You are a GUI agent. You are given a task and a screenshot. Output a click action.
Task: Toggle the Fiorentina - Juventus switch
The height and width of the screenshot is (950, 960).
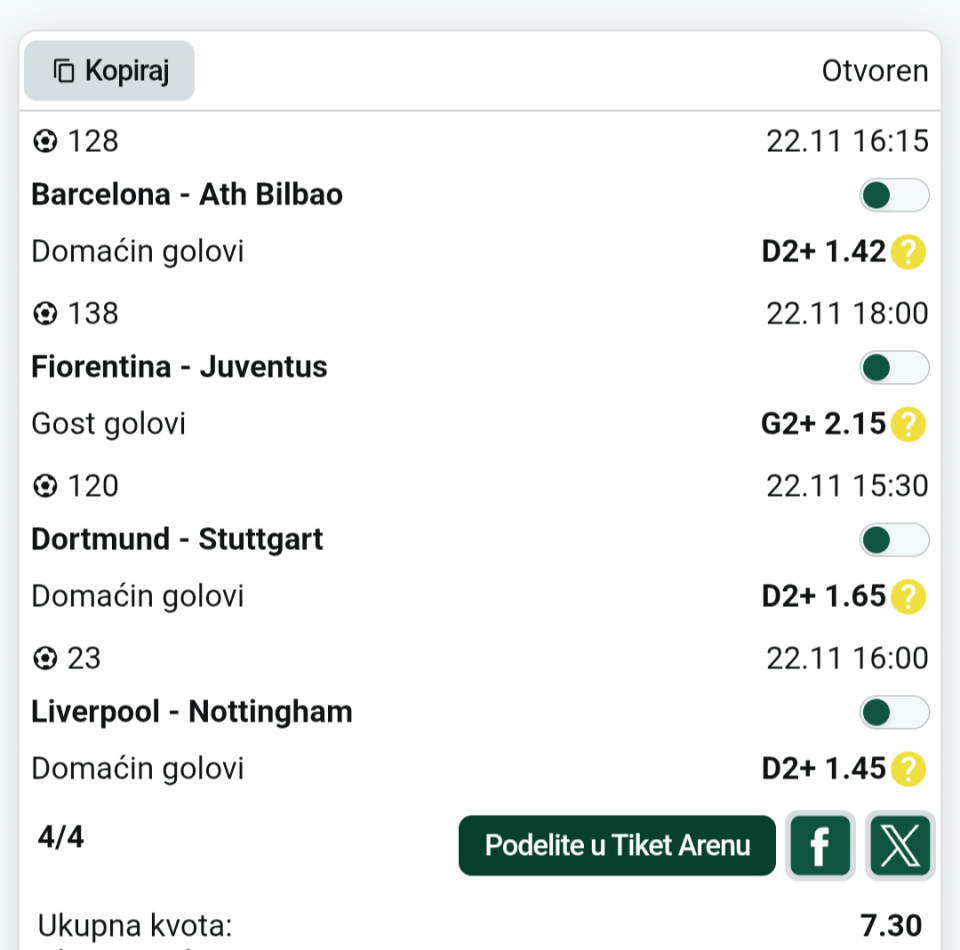(894, 368)
